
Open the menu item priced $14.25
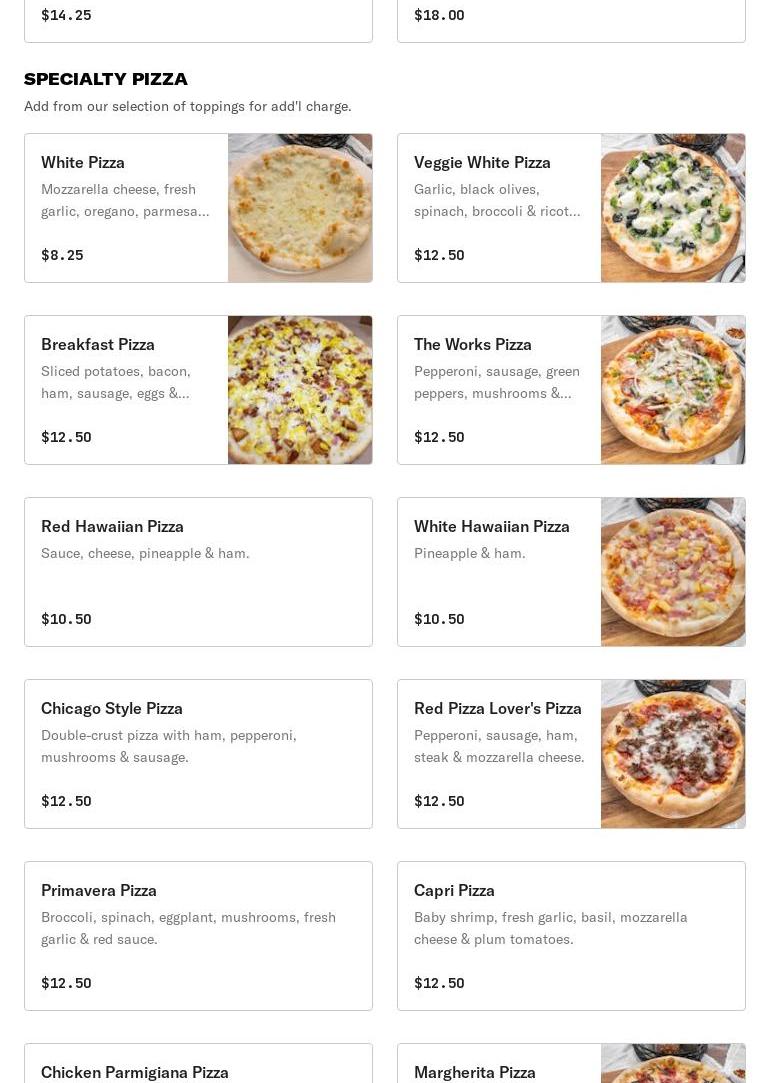click(198, 20)
